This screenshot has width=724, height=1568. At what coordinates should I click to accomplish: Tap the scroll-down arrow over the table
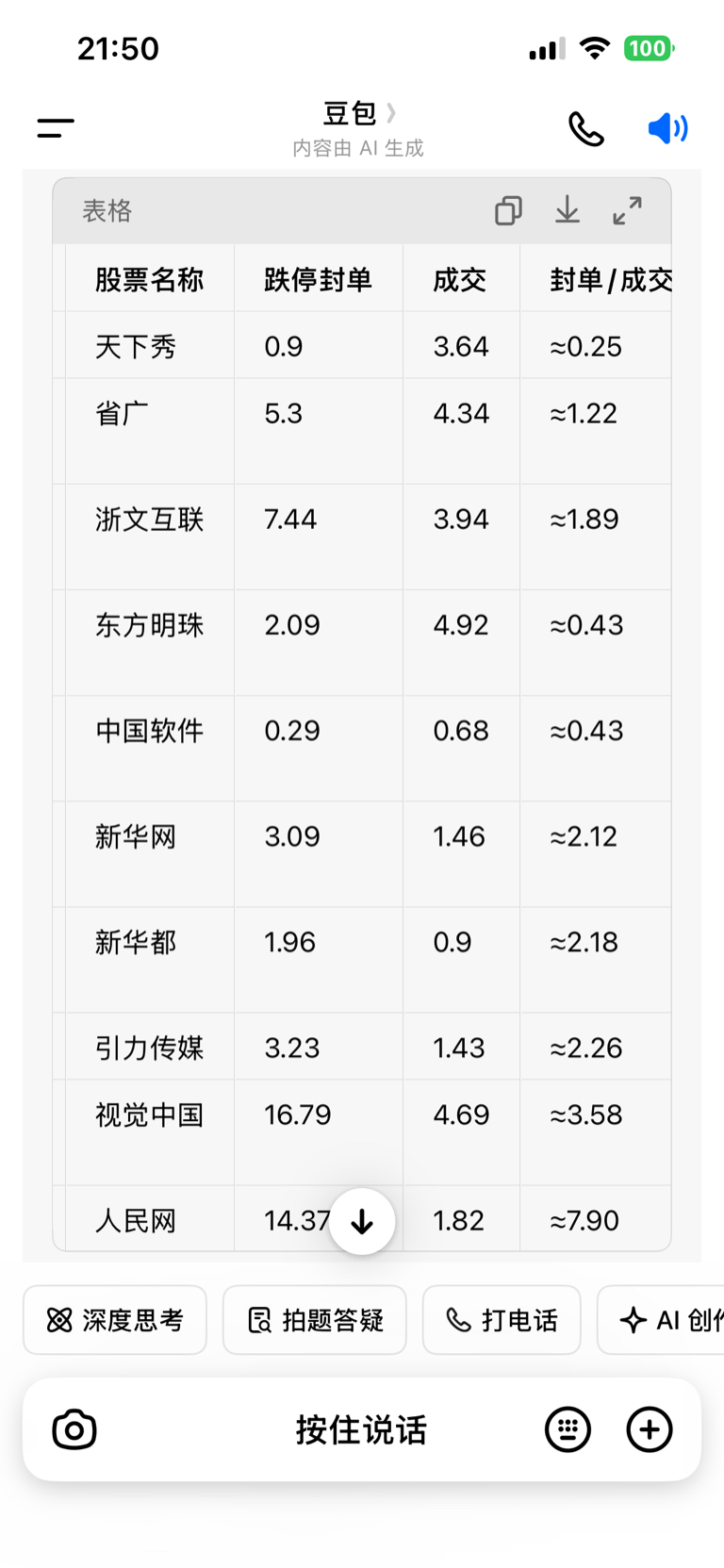362,1221
